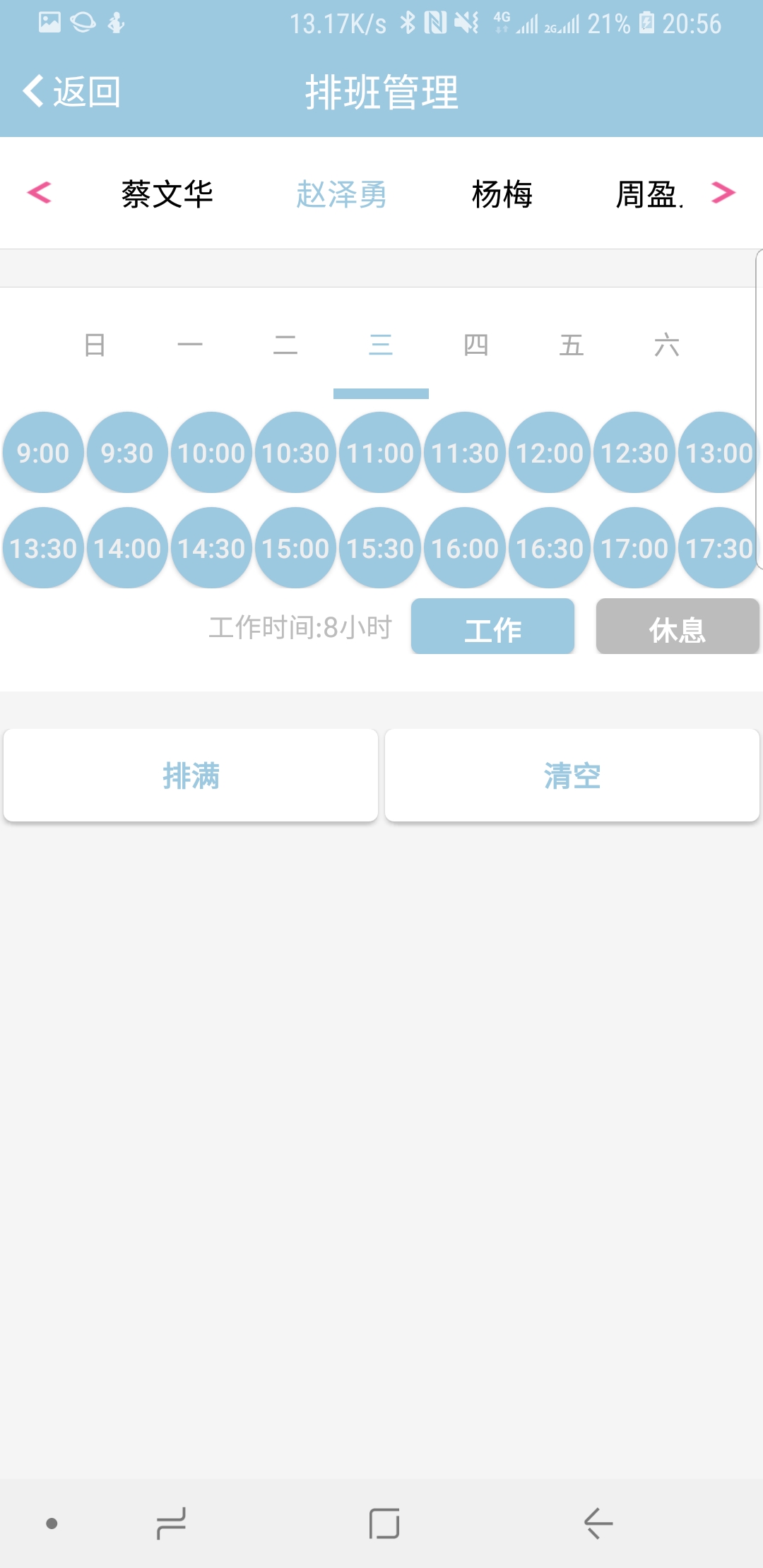Select staff member 杨梅
Screen dimensions: 763x1568
(x=502, y=194)
